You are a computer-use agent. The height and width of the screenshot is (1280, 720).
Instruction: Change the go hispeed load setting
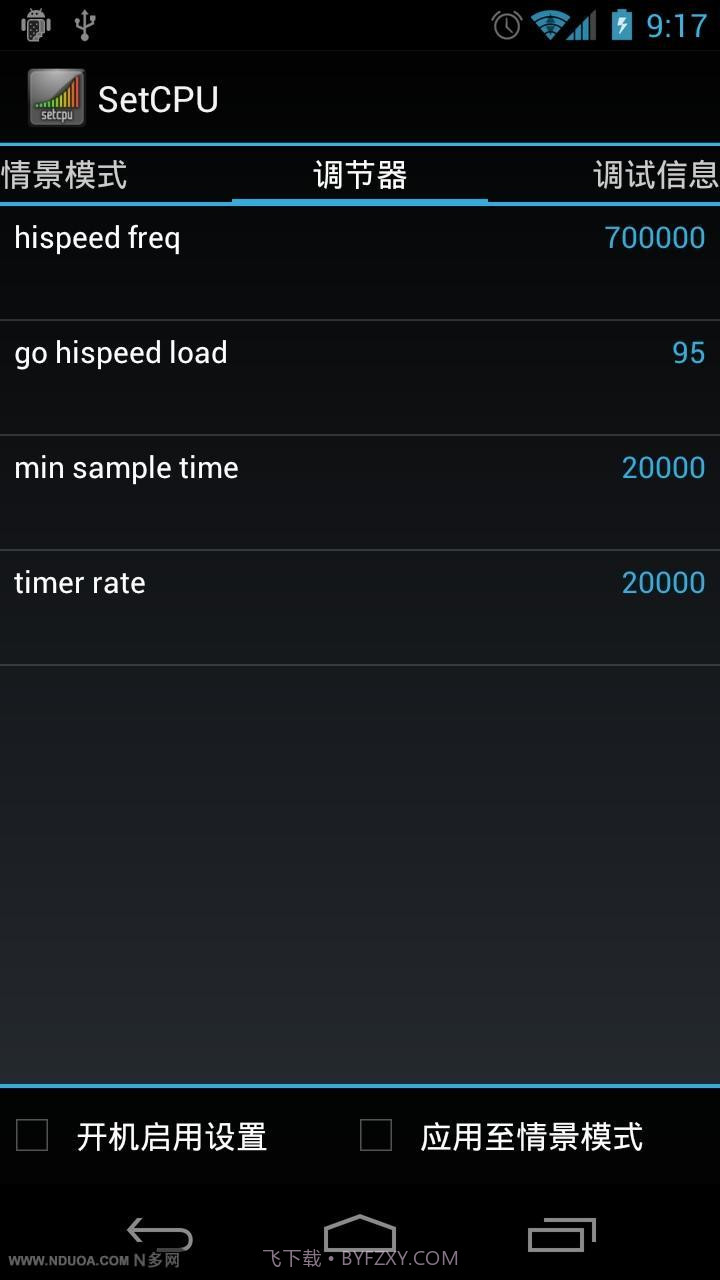(x=360, y=377)
